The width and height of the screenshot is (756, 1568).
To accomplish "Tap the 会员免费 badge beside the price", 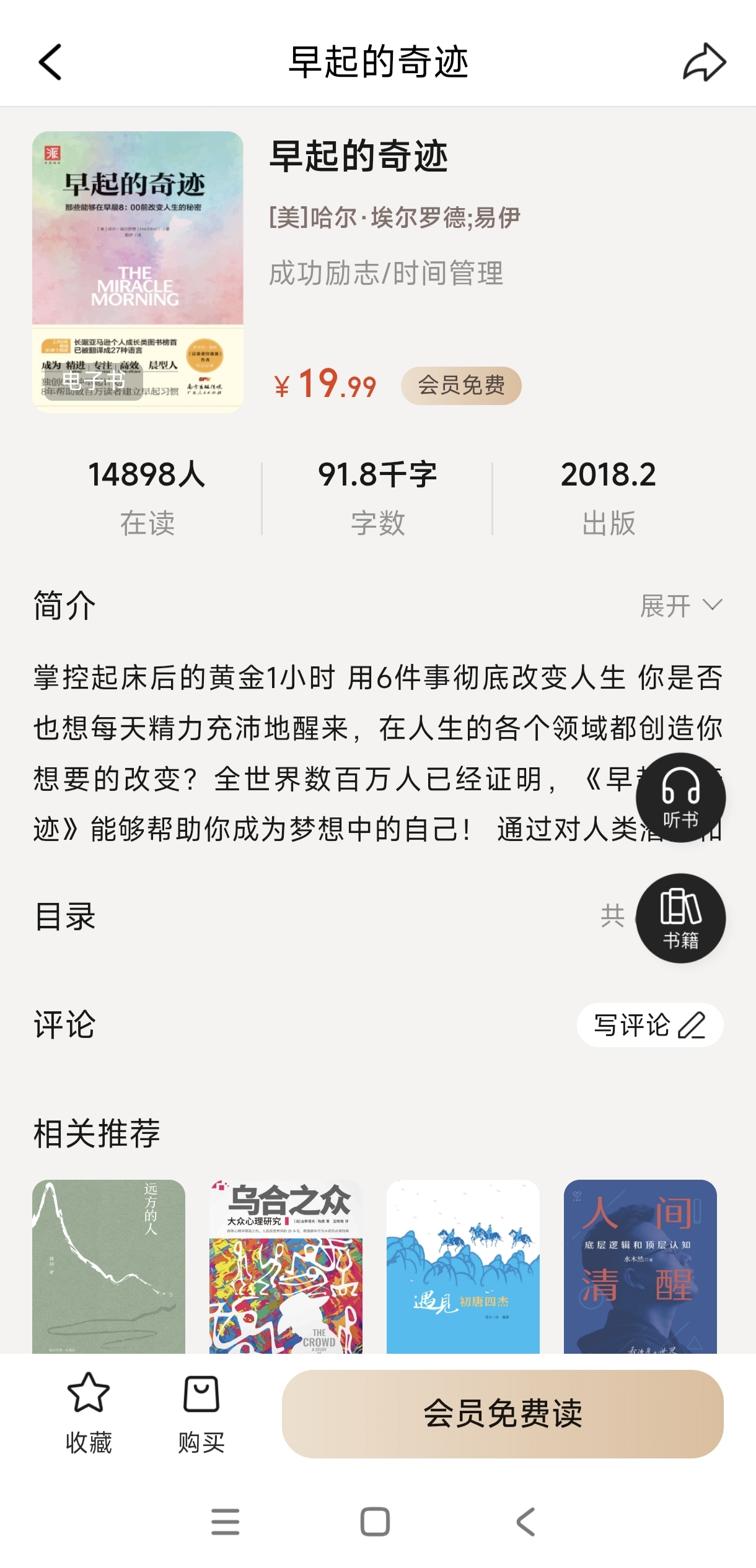I will (x=461, y=385).
